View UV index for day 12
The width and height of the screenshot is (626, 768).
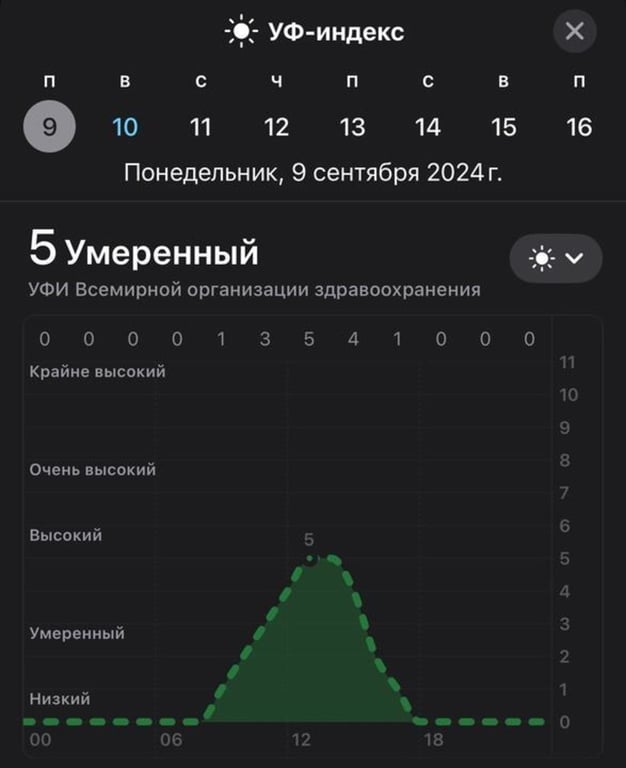tap(276, 127)
